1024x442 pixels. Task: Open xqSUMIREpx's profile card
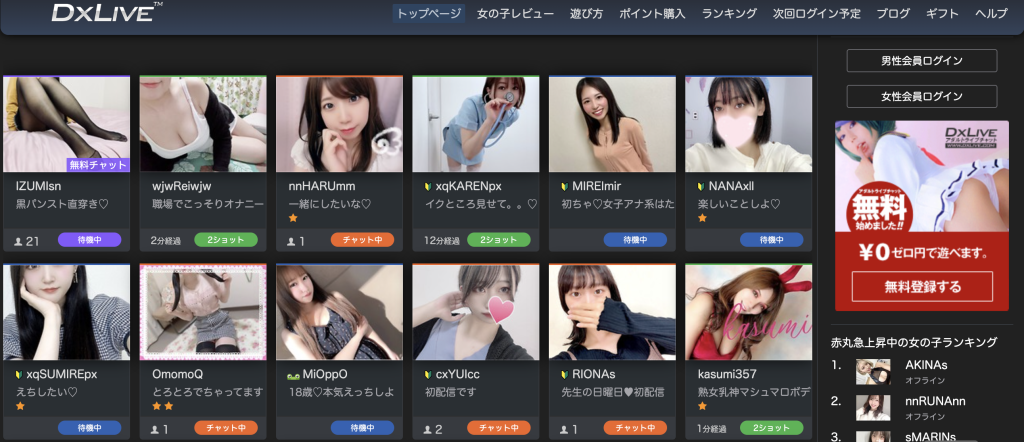click(66, 313)
